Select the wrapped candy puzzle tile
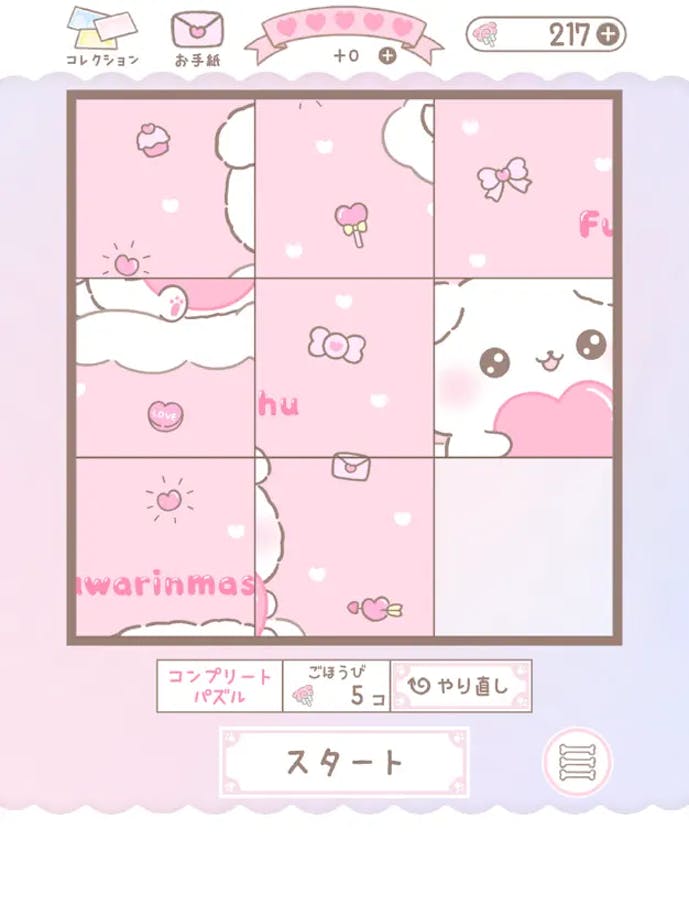Screen dimensions: 689x916 344,367
